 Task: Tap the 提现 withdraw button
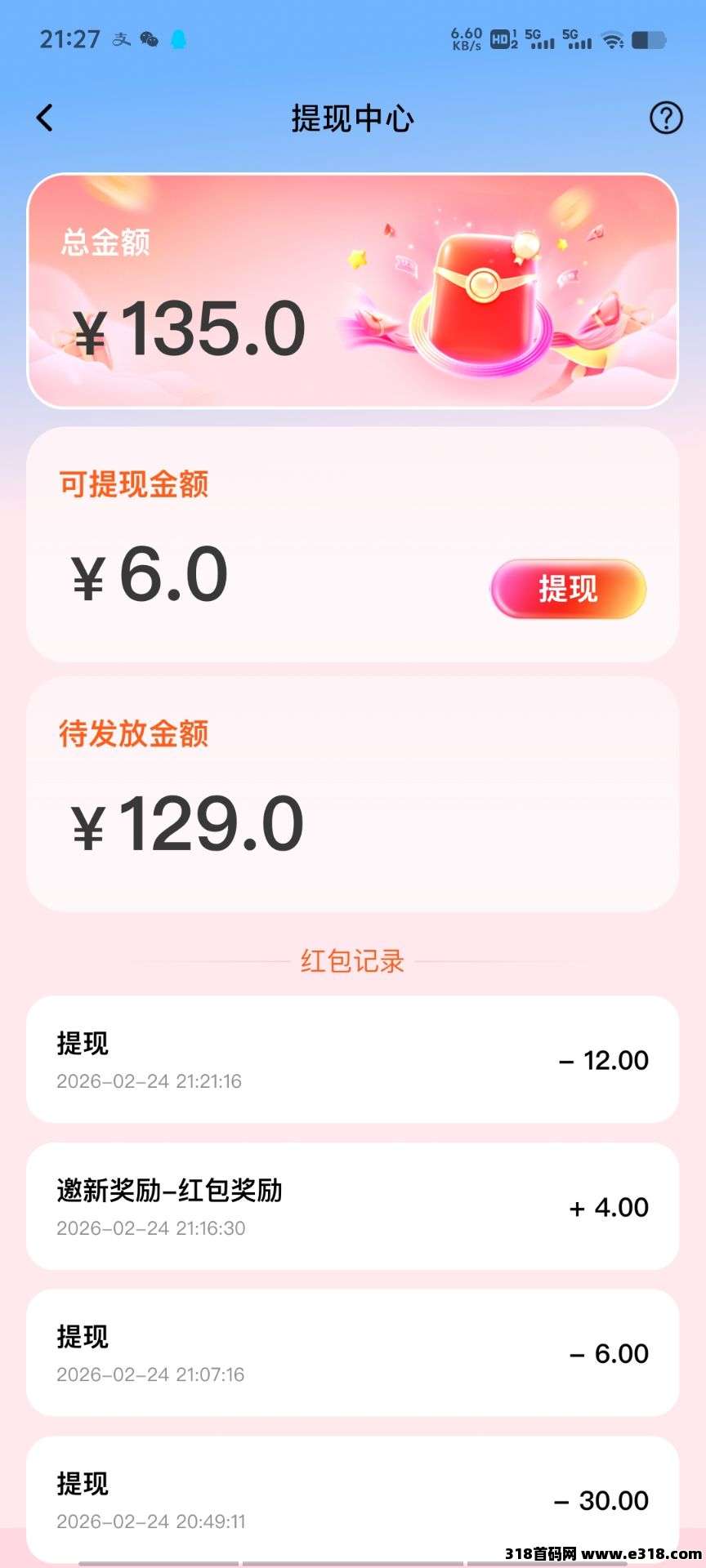pyautogui.click(x=568, y=588)
